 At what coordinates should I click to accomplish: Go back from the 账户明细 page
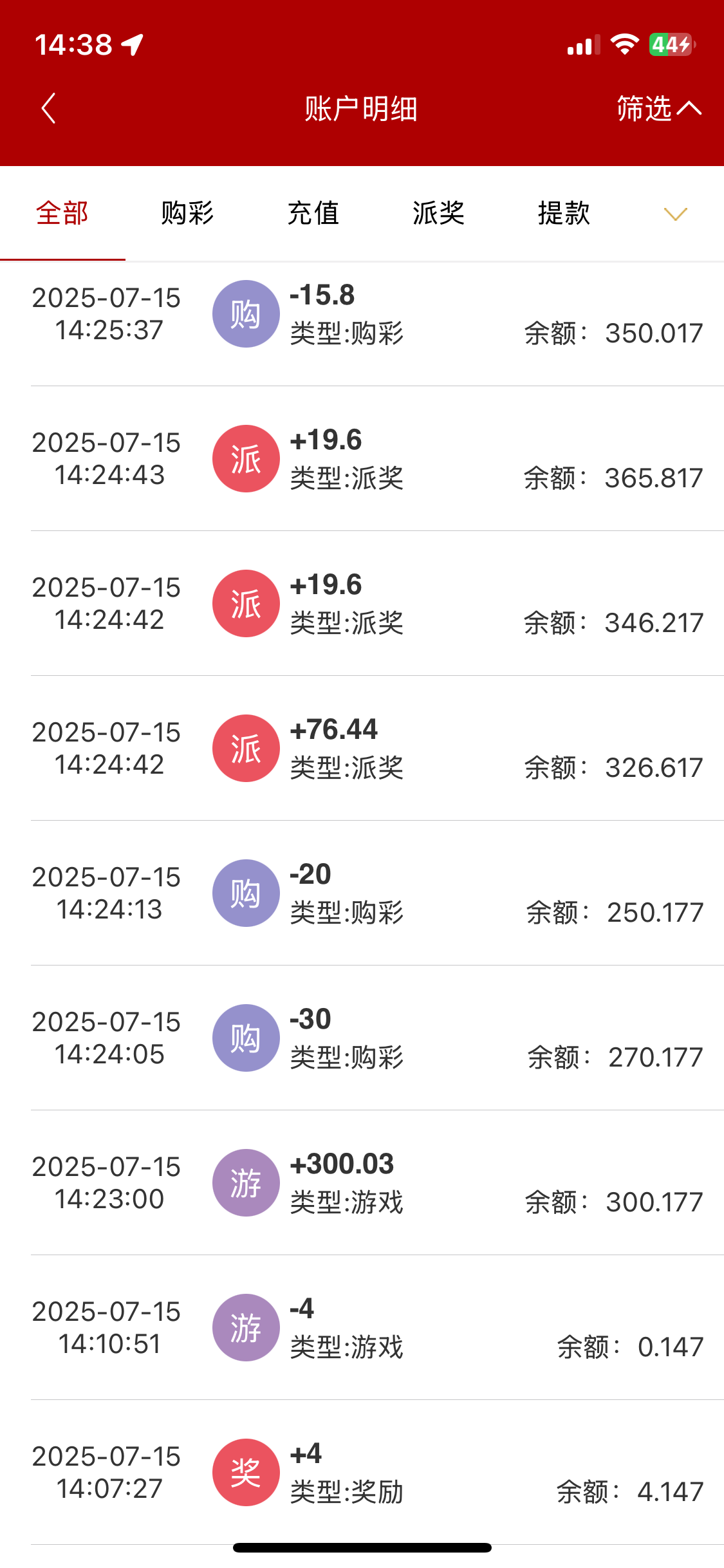pos(48,108)
